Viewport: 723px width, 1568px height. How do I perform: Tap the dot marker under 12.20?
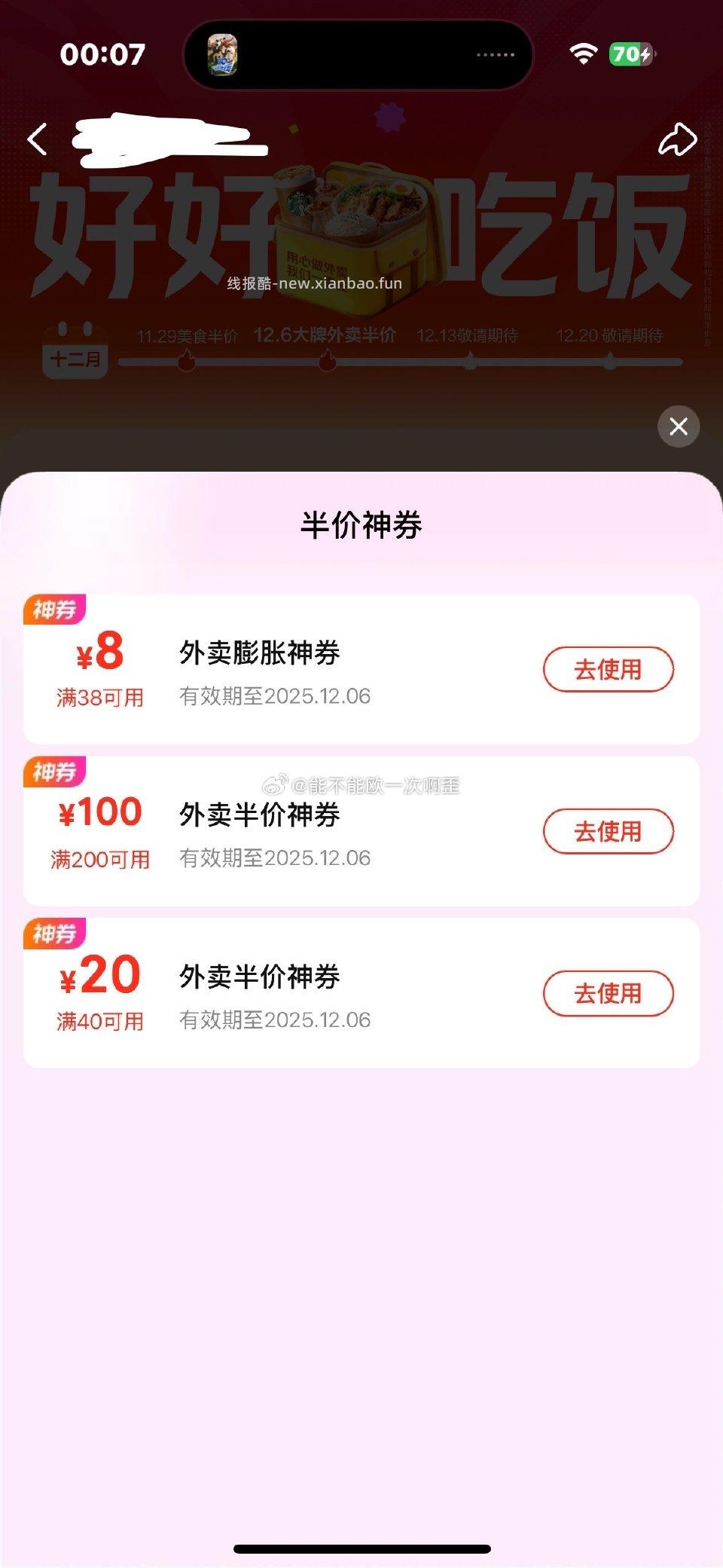pos(609,362)
